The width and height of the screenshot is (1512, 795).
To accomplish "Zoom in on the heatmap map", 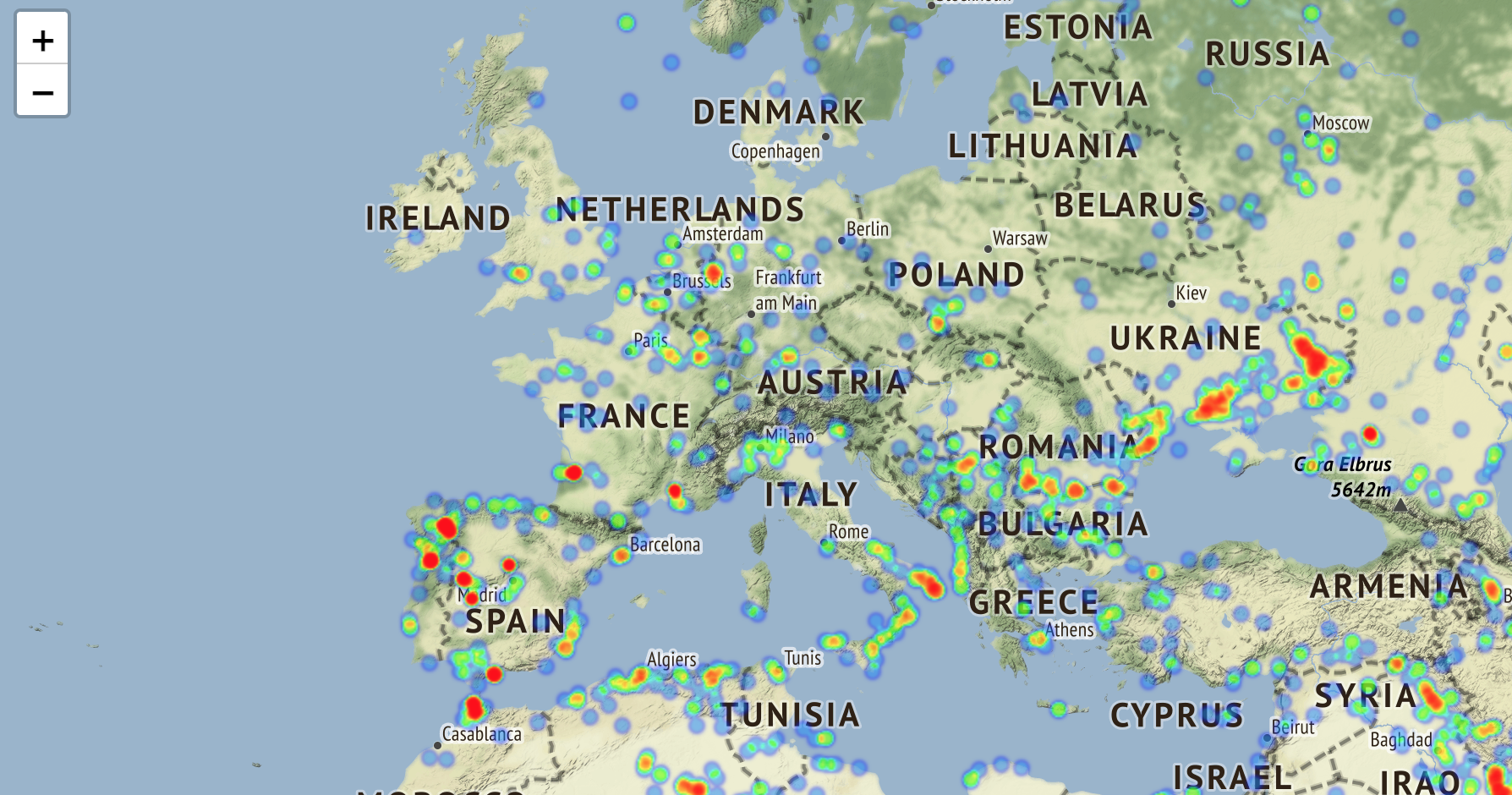I will [x=42, y=40].
